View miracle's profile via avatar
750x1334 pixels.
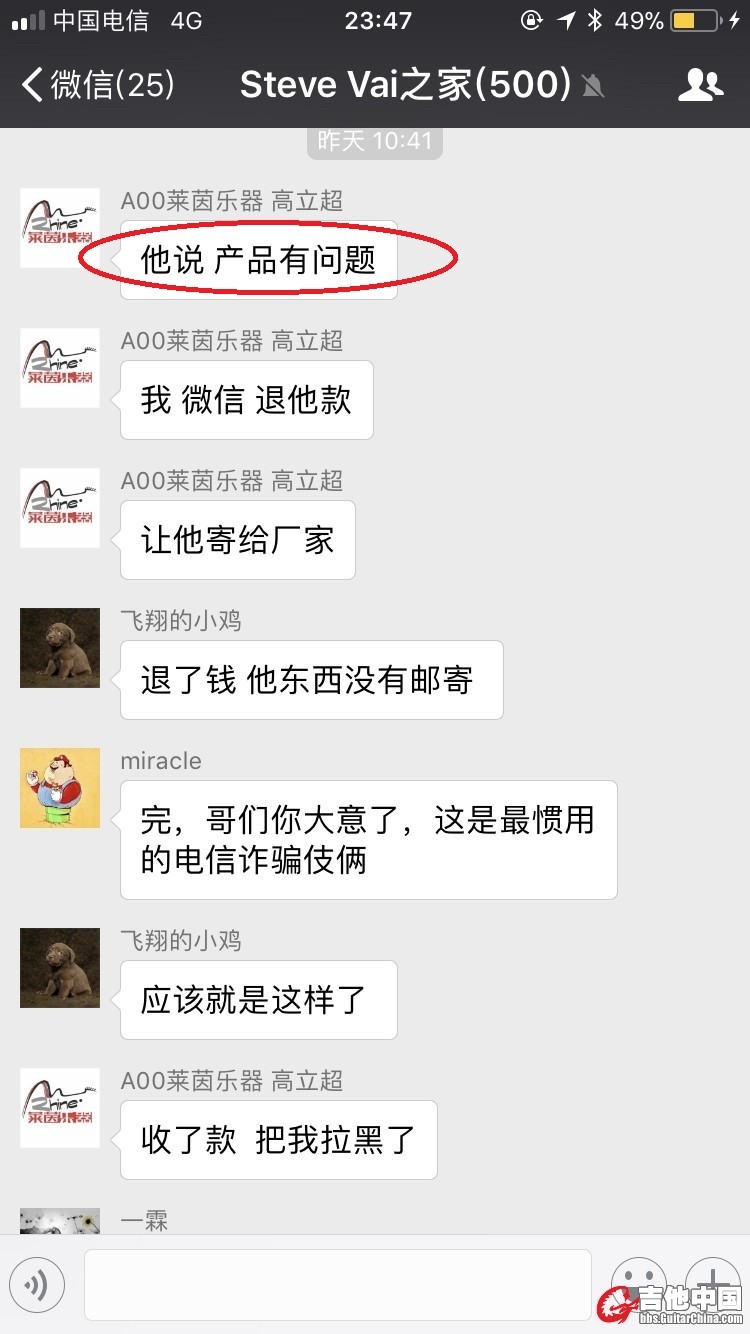pyautogui.click(x=60, y=788)
